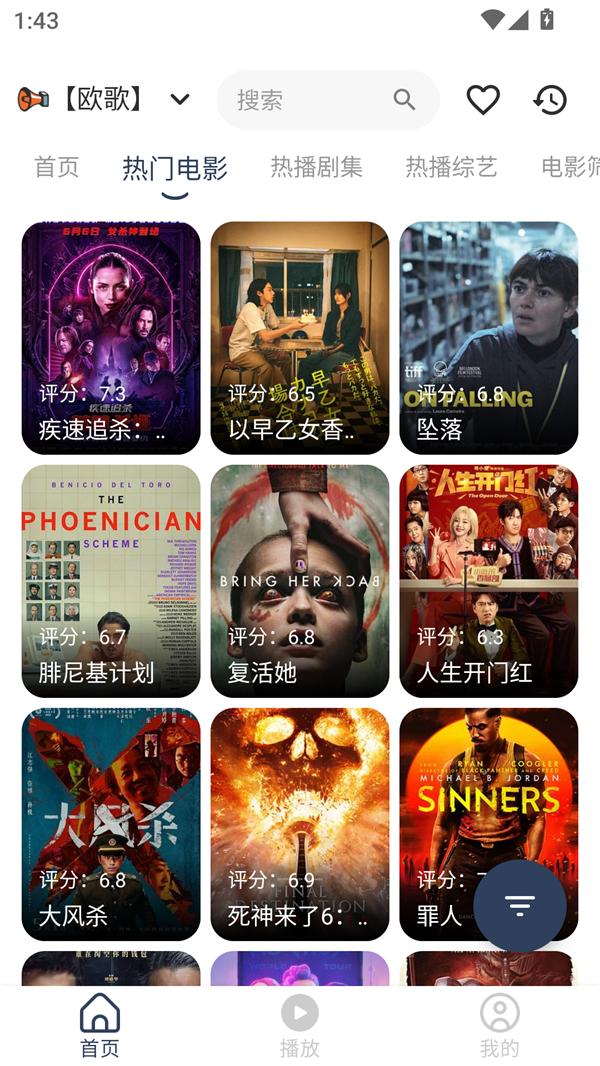This screenshot has height=1066, width=600.
Task: Open the movie 死神来了6
Action: coord(300,824)
